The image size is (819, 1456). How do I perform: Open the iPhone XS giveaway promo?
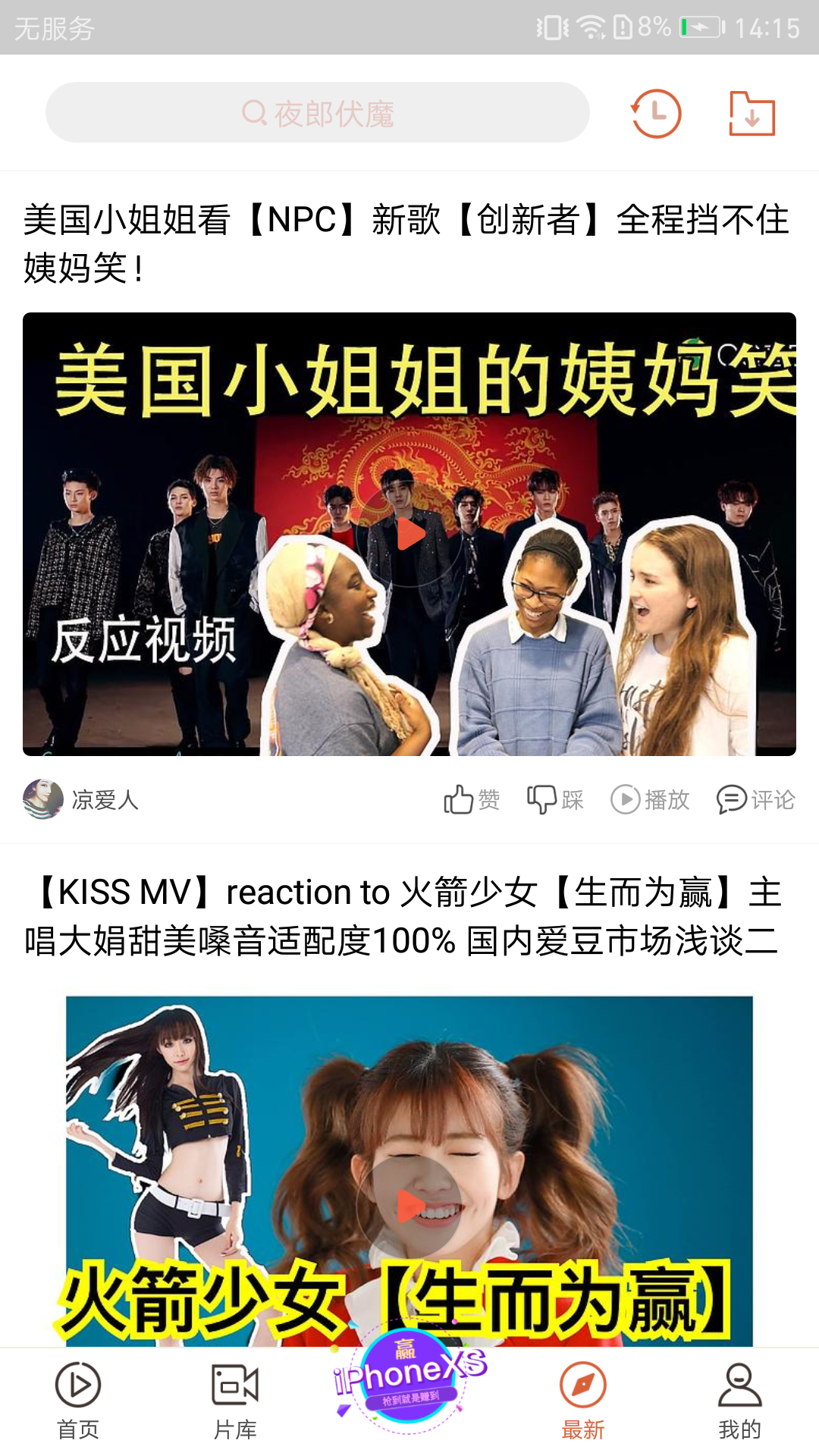[x=409, y=1380]
